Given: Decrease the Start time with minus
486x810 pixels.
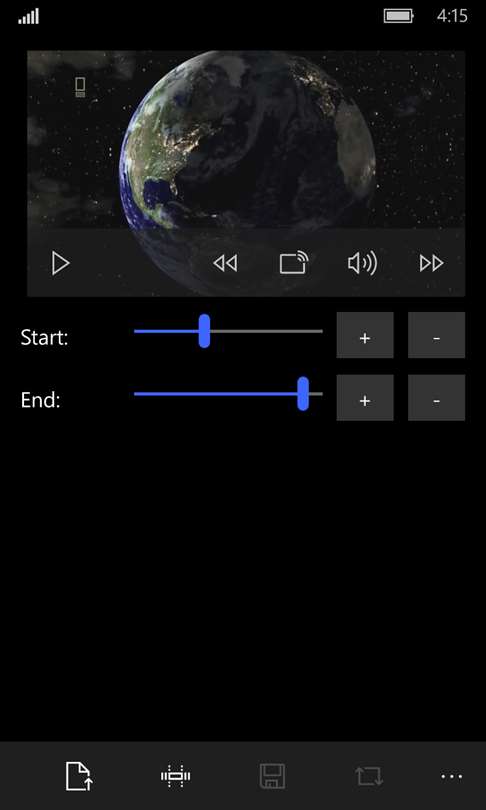Looking at the screenshot, I should click(x=436, y=335).
